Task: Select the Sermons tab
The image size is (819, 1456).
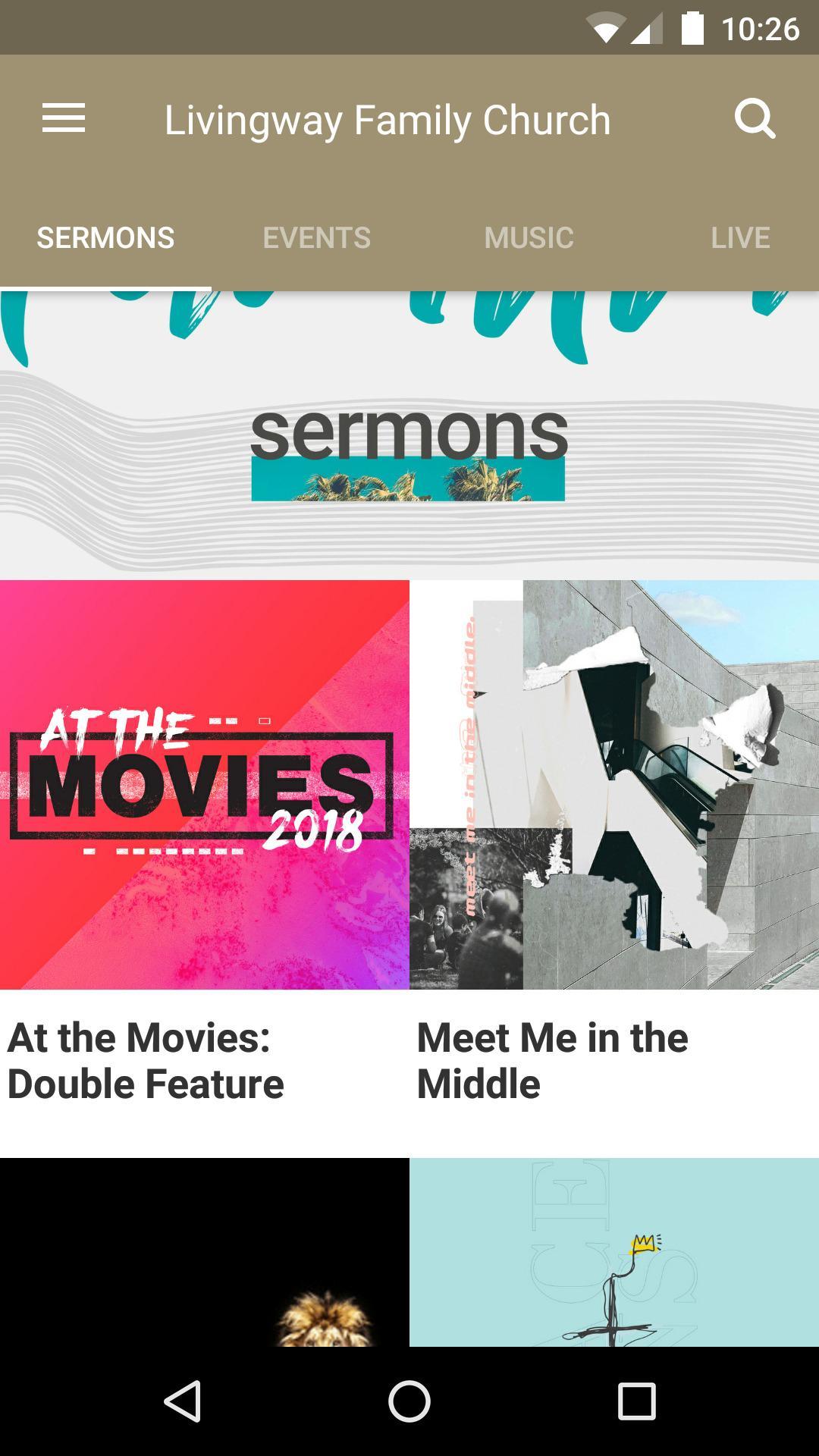Action: click(105, 238)
